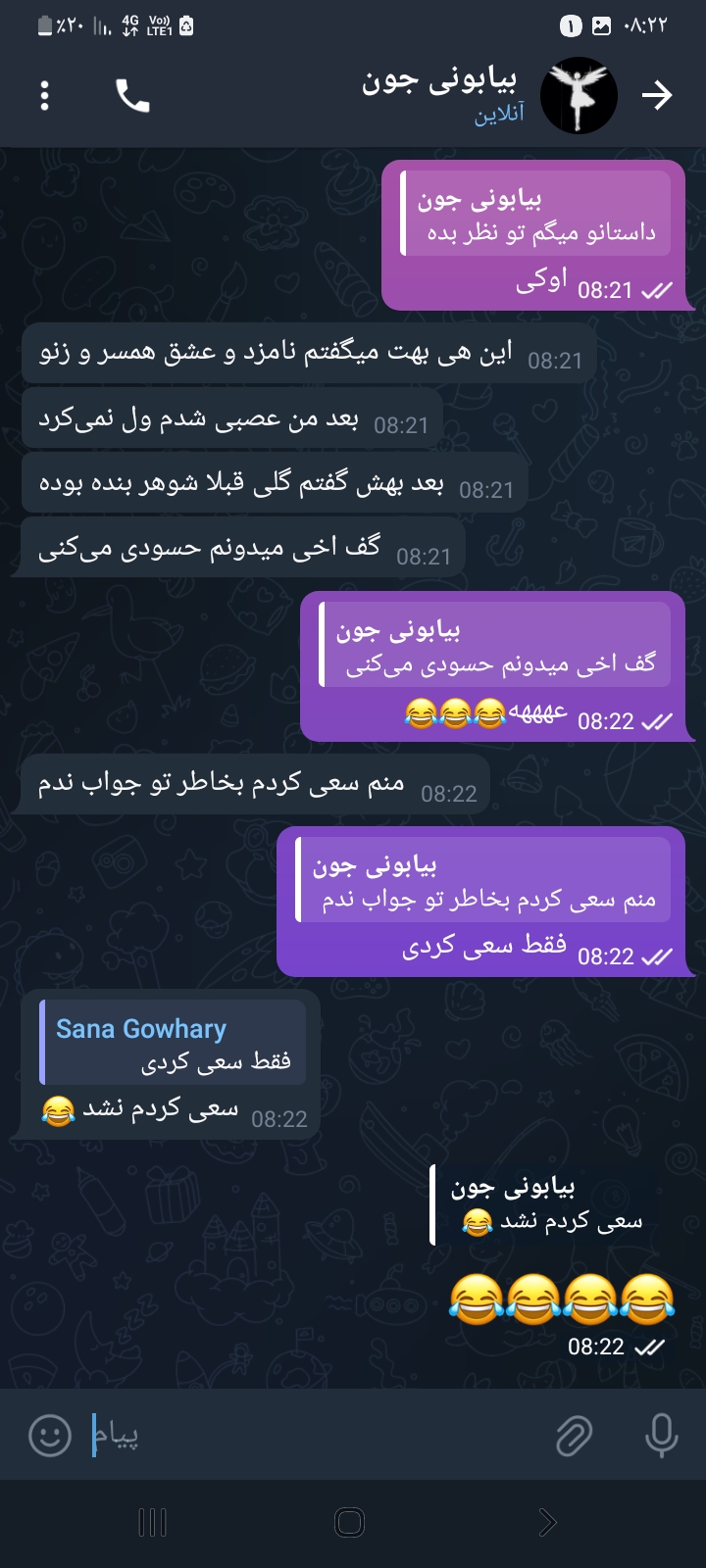The image size is (706, 1568).
Task: Jump to quoted message داستانو میگم تو نظر بده
Action: (x=537, y=216)
